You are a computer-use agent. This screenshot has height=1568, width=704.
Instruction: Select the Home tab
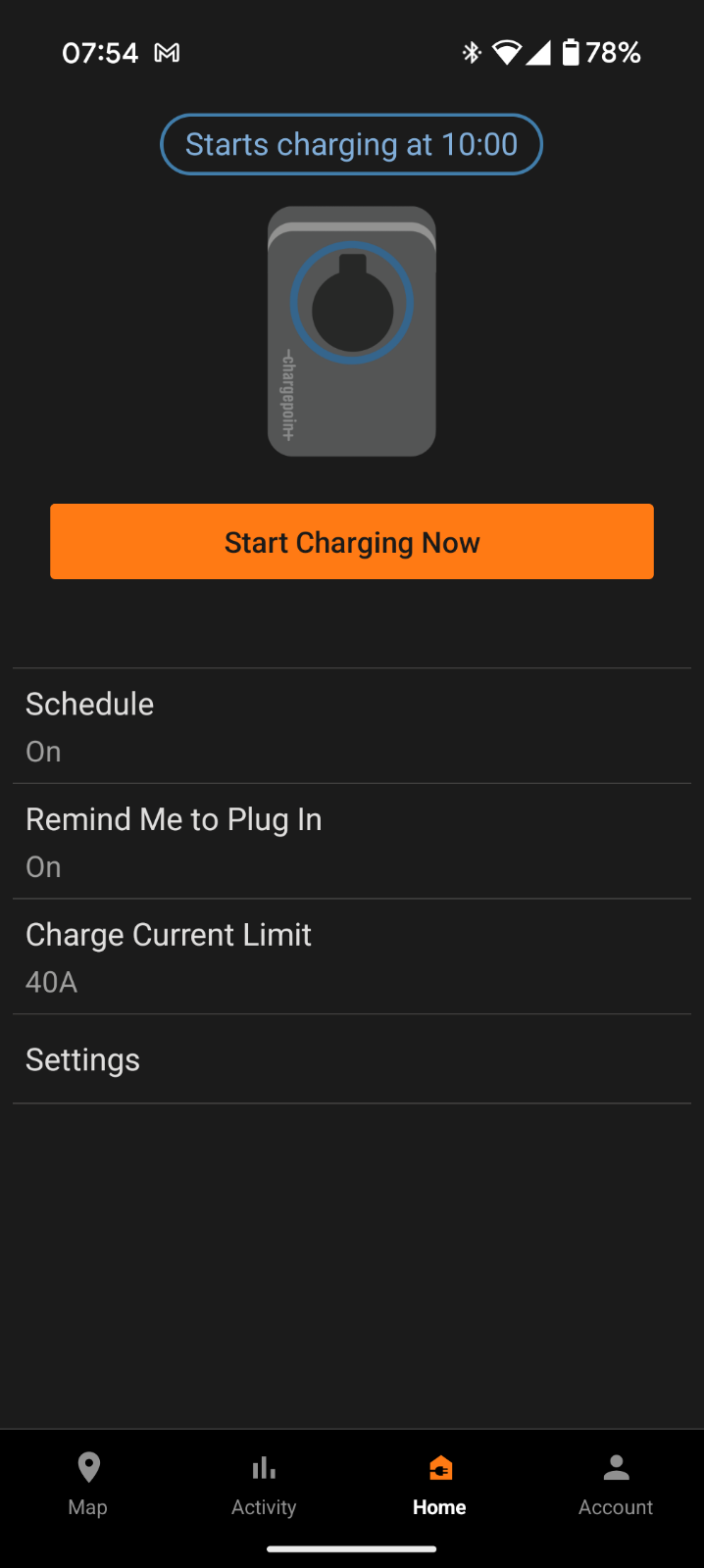[439, 1484]
